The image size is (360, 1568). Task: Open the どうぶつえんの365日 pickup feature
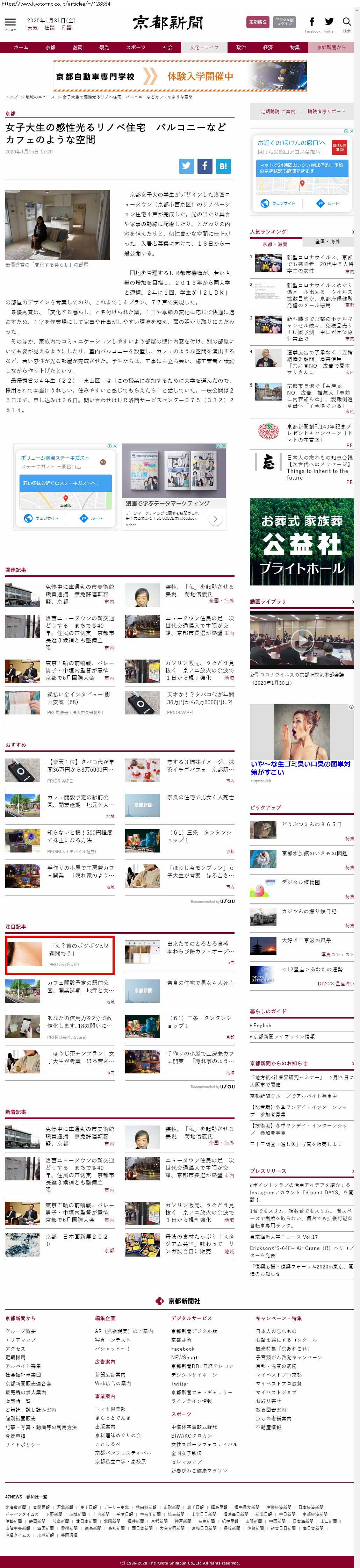point(311,824)
